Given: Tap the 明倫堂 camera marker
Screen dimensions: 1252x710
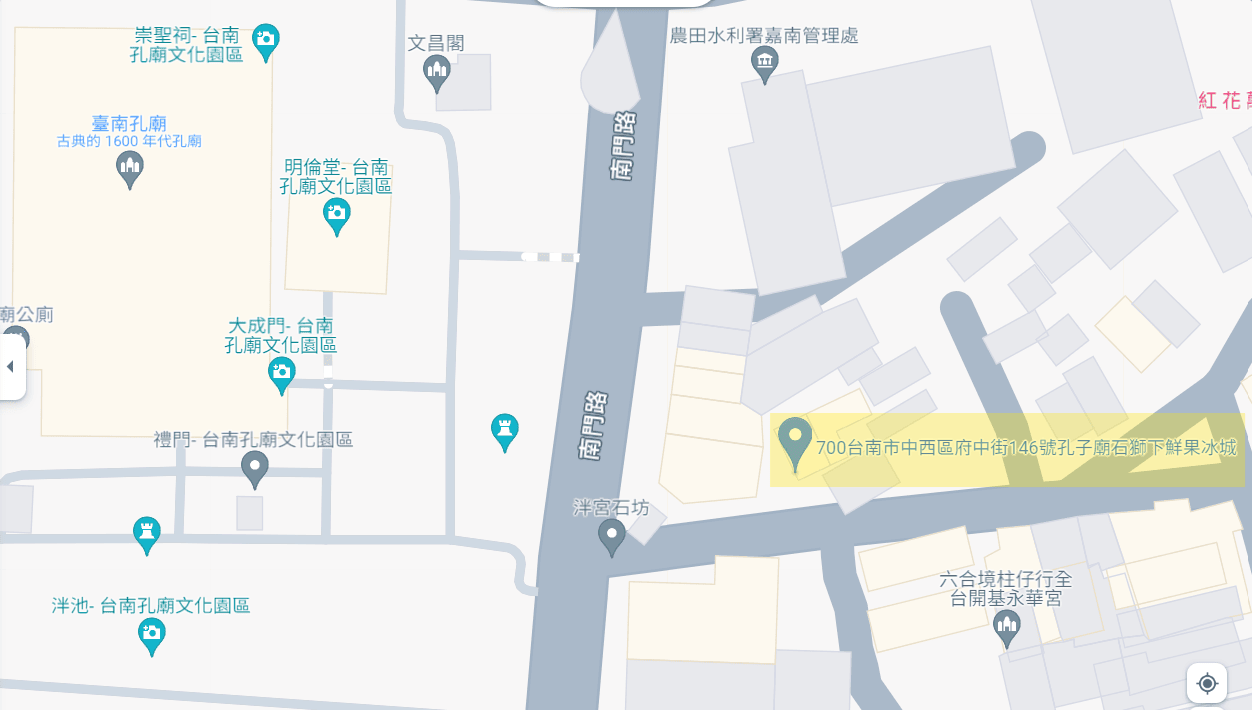Looking at the screenshot, I should (x=336, y=215).
